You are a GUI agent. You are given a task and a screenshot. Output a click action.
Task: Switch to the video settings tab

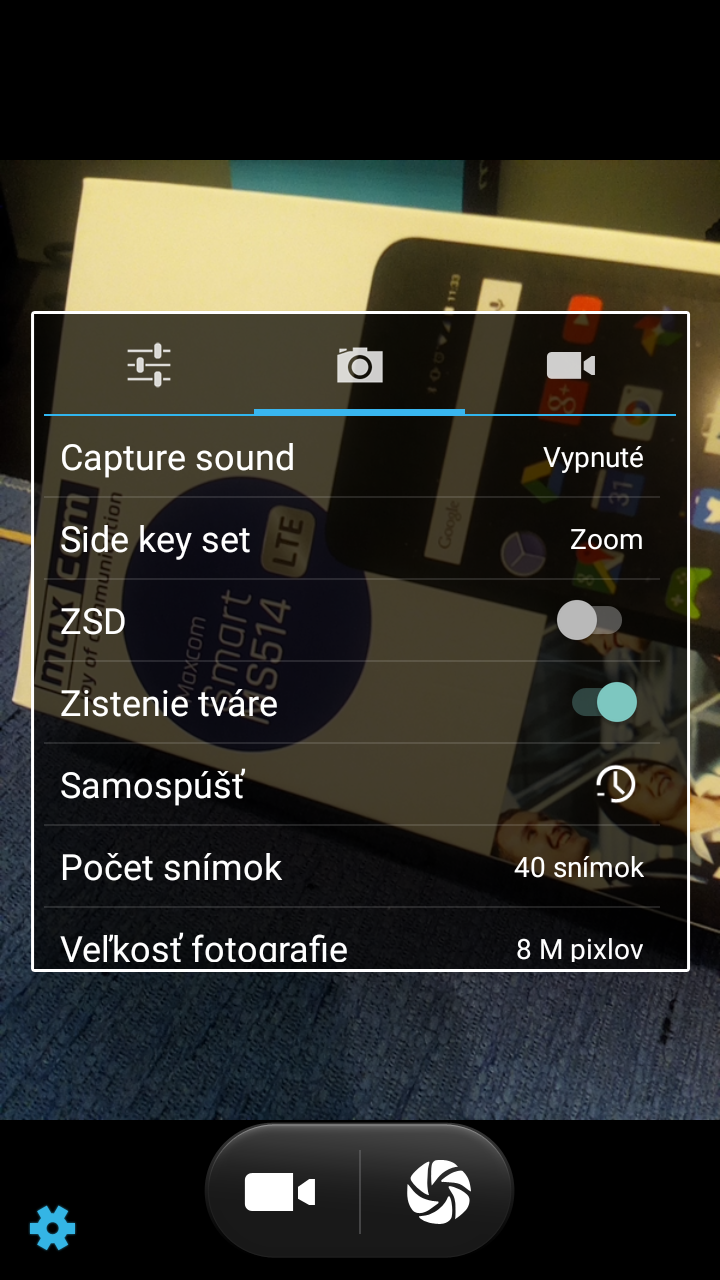pos(570,365)
